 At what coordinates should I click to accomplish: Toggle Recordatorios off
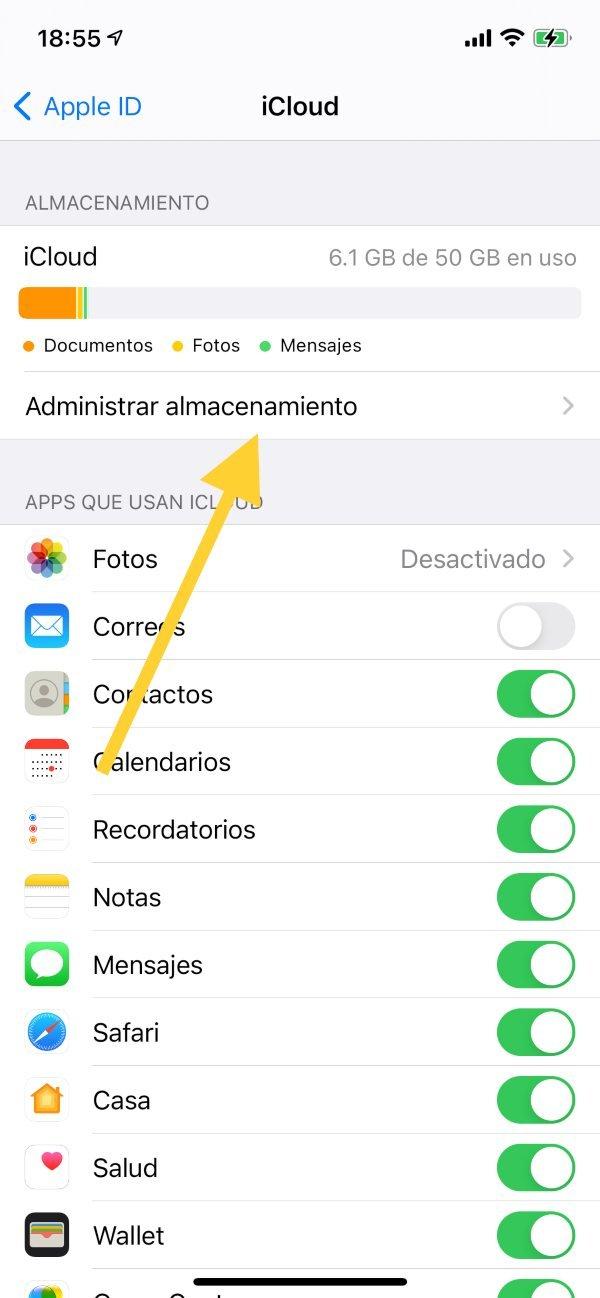coord(536,829)
